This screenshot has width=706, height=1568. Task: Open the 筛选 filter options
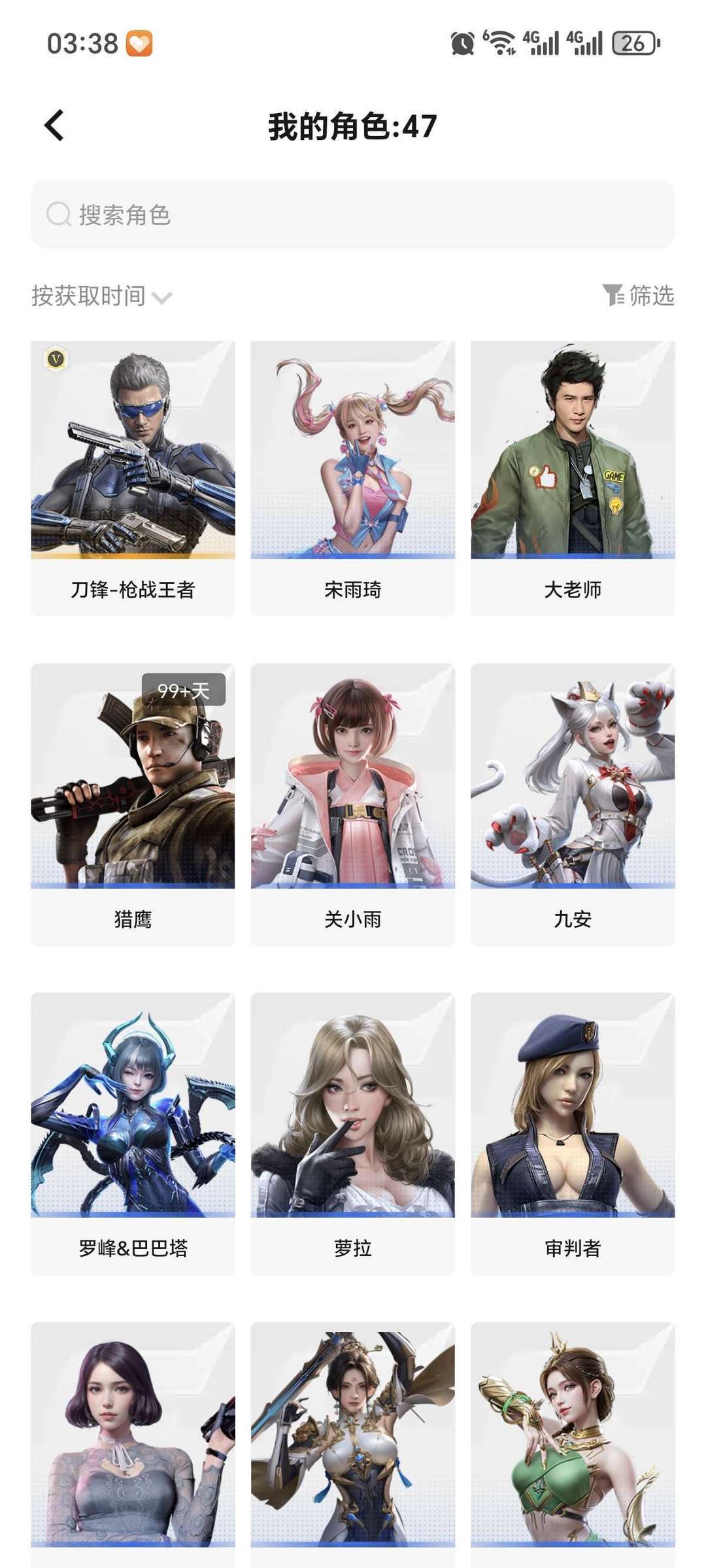point(638,296)
